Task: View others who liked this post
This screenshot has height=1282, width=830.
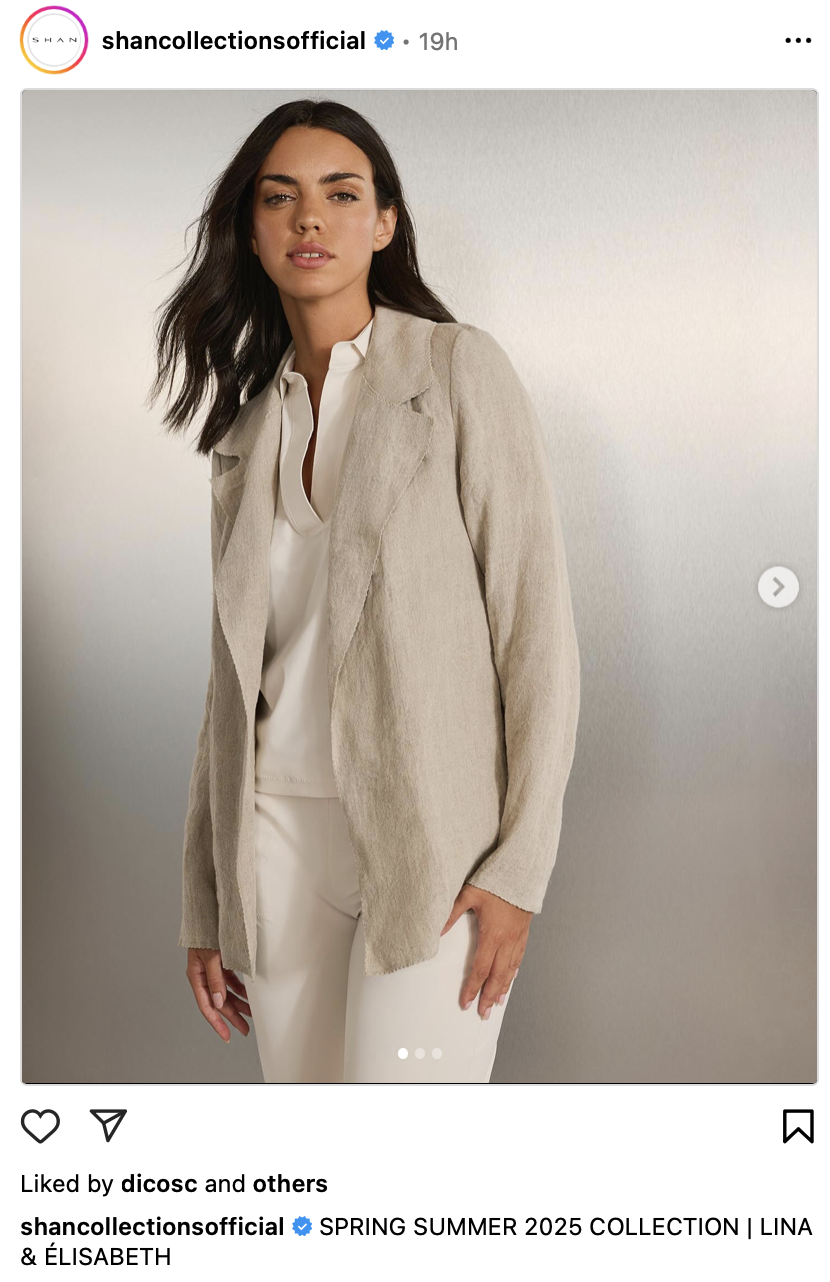Action: [x=290, y=1184]
